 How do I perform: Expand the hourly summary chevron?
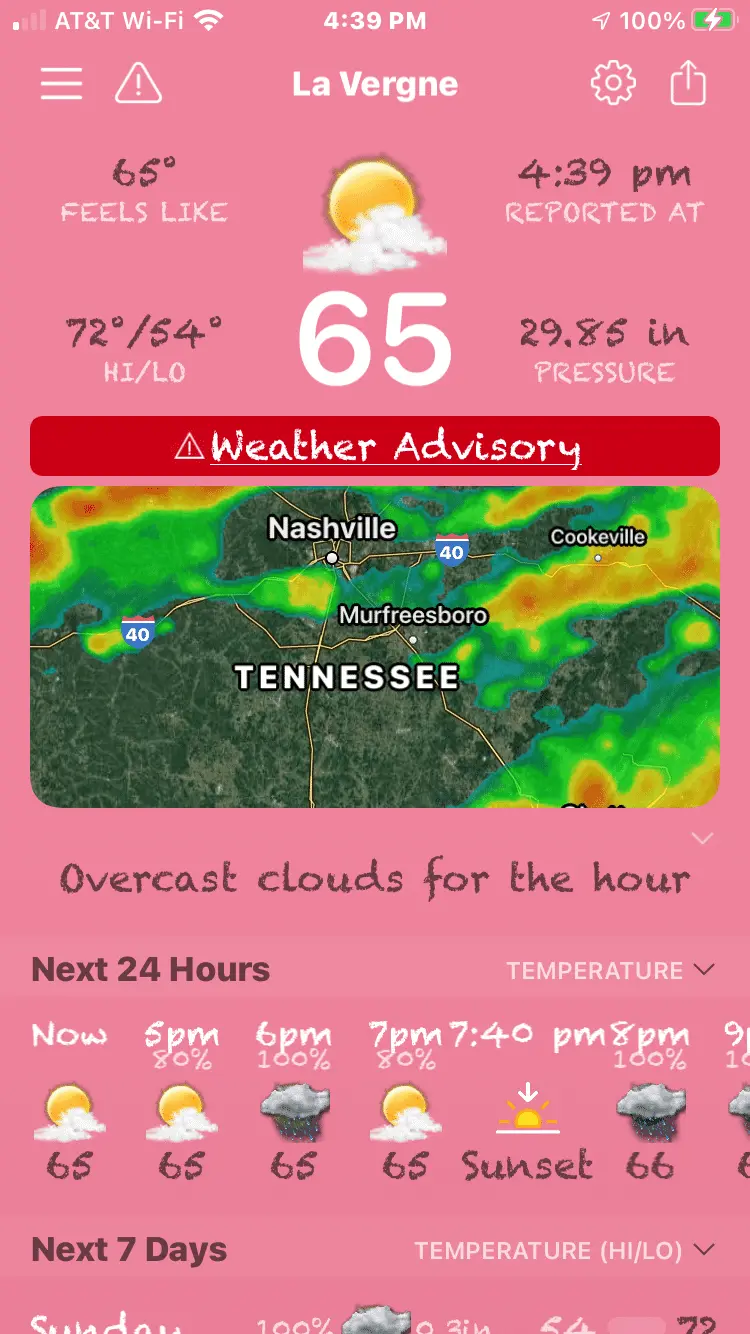(x=702, y=838)
